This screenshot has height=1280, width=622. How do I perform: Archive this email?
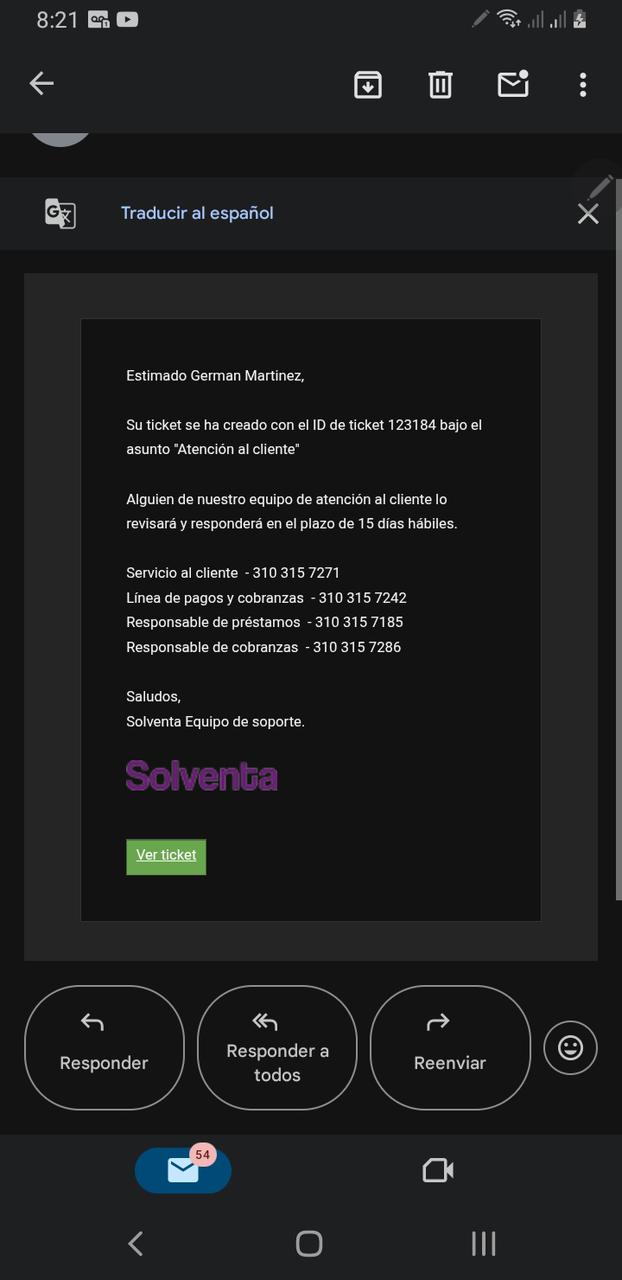(368, 85)
